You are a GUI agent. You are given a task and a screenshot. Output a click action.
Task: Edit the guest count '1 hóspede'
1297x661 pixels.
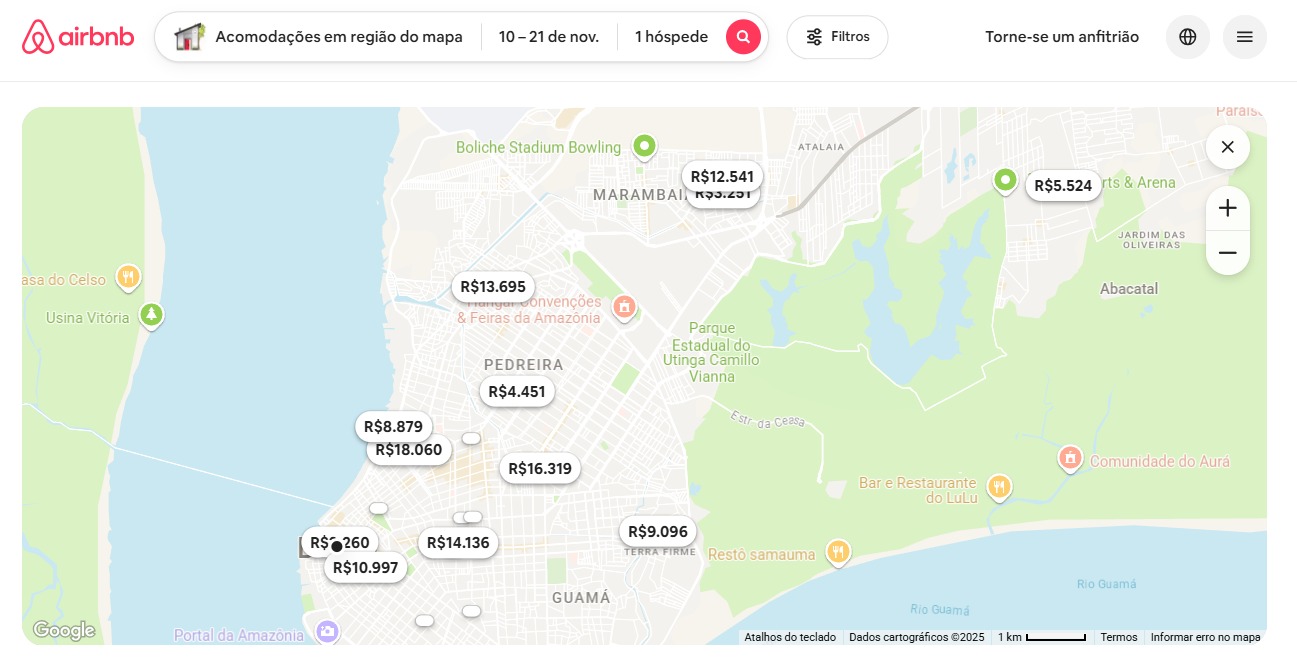[x=671, y=37]
